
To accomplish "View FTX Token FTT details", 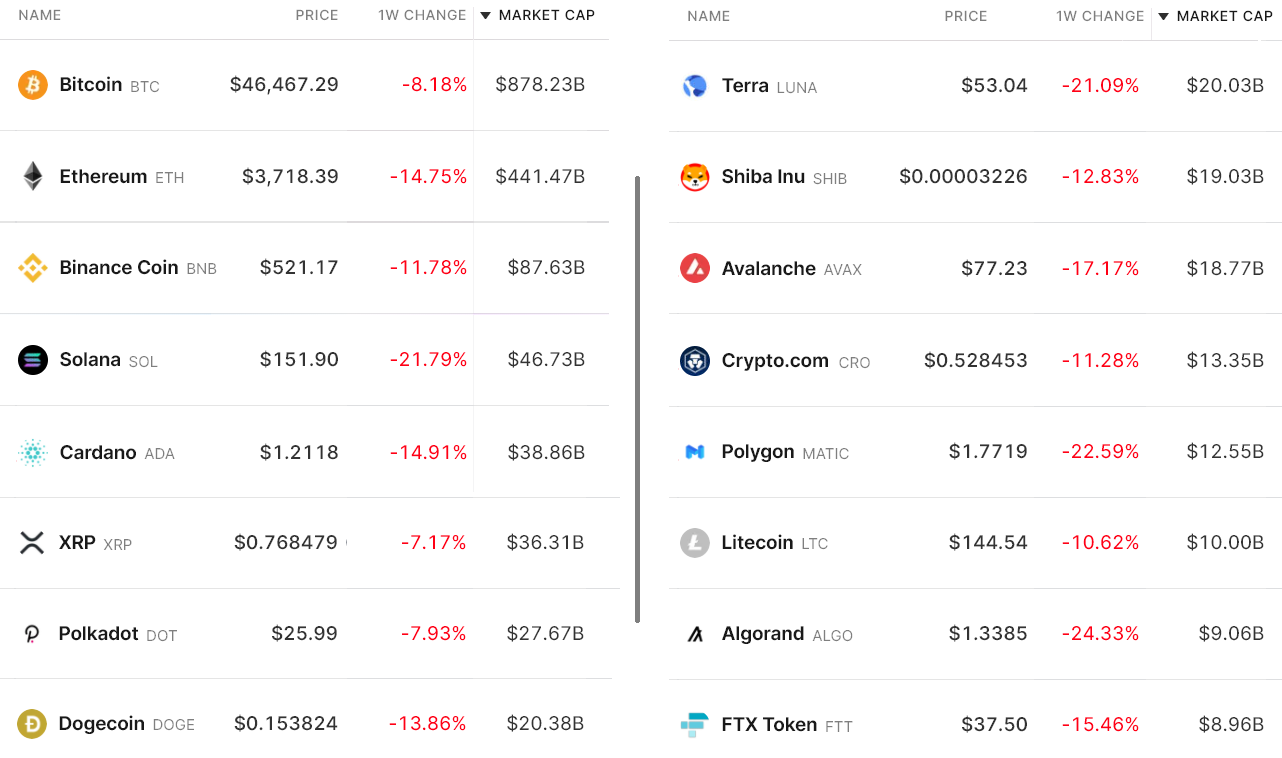I will pyautogui.click(x=769, y=725).
